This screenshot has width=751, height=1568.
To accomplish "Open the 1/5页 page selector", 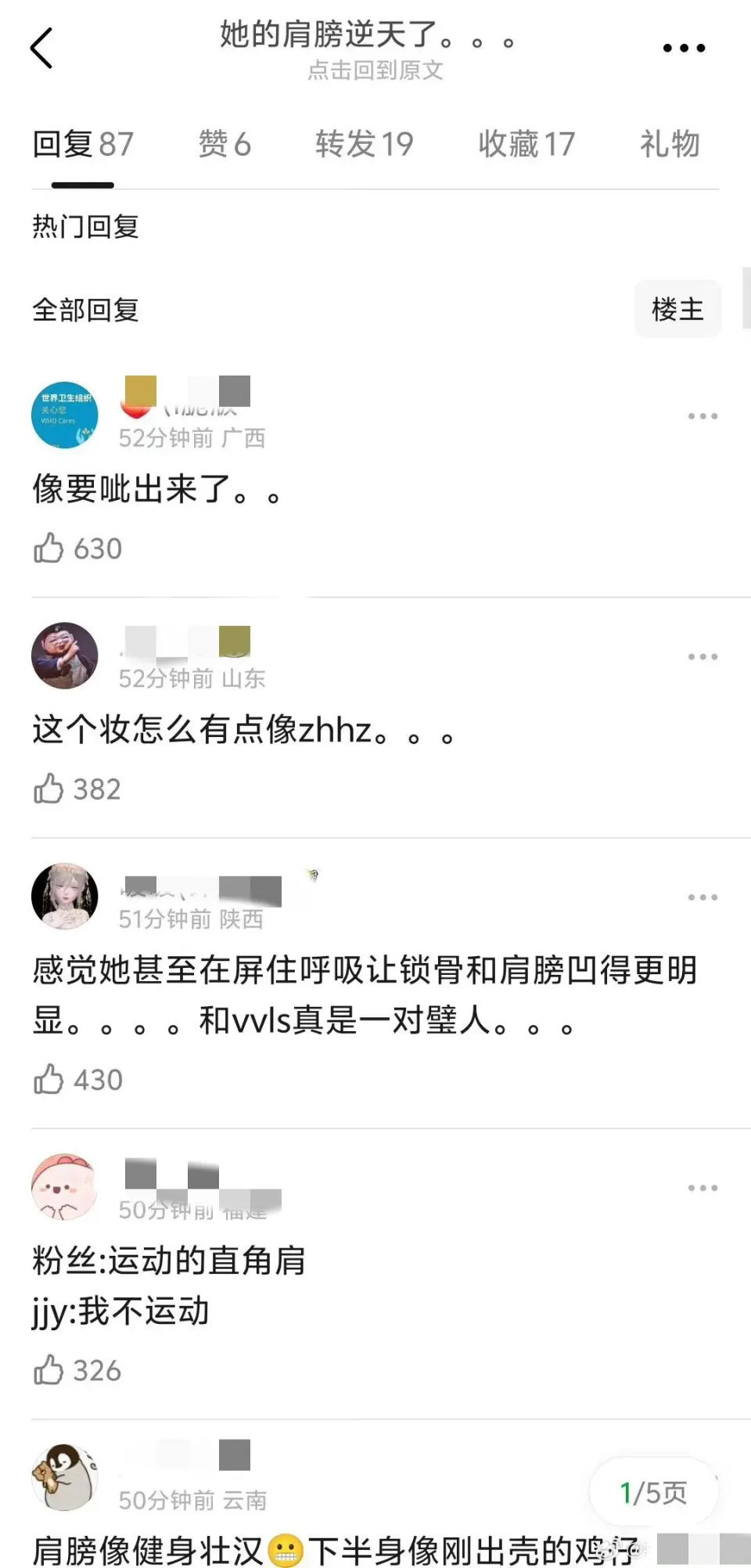I will [653, 1493].
